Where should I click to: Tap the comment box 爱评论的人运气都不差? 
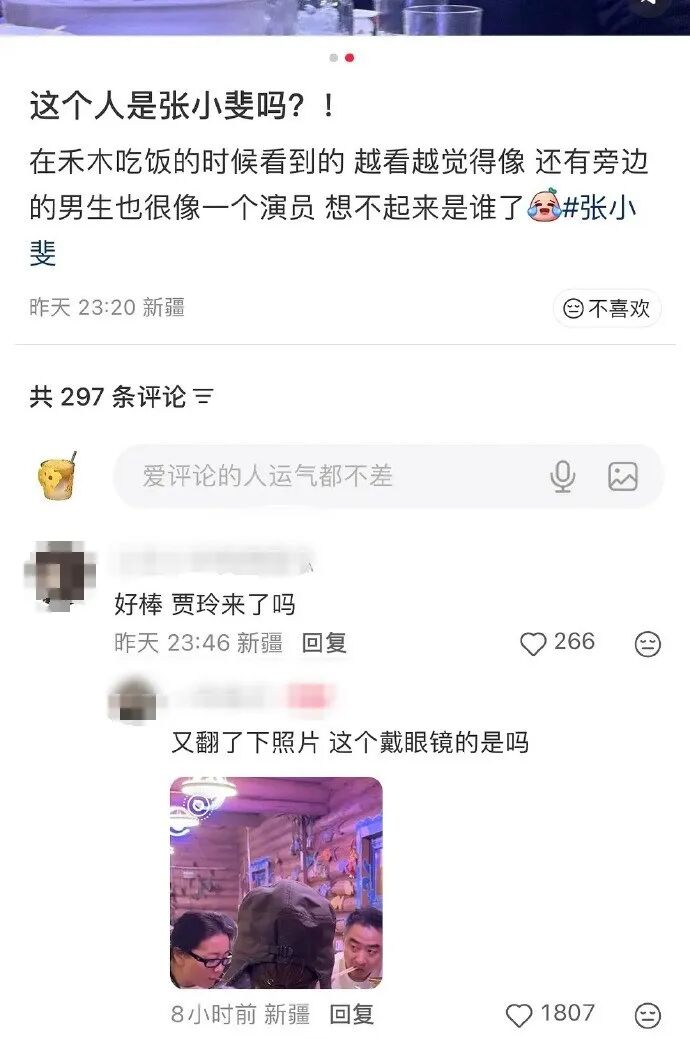pyautogui.click(x=330, y=476)
